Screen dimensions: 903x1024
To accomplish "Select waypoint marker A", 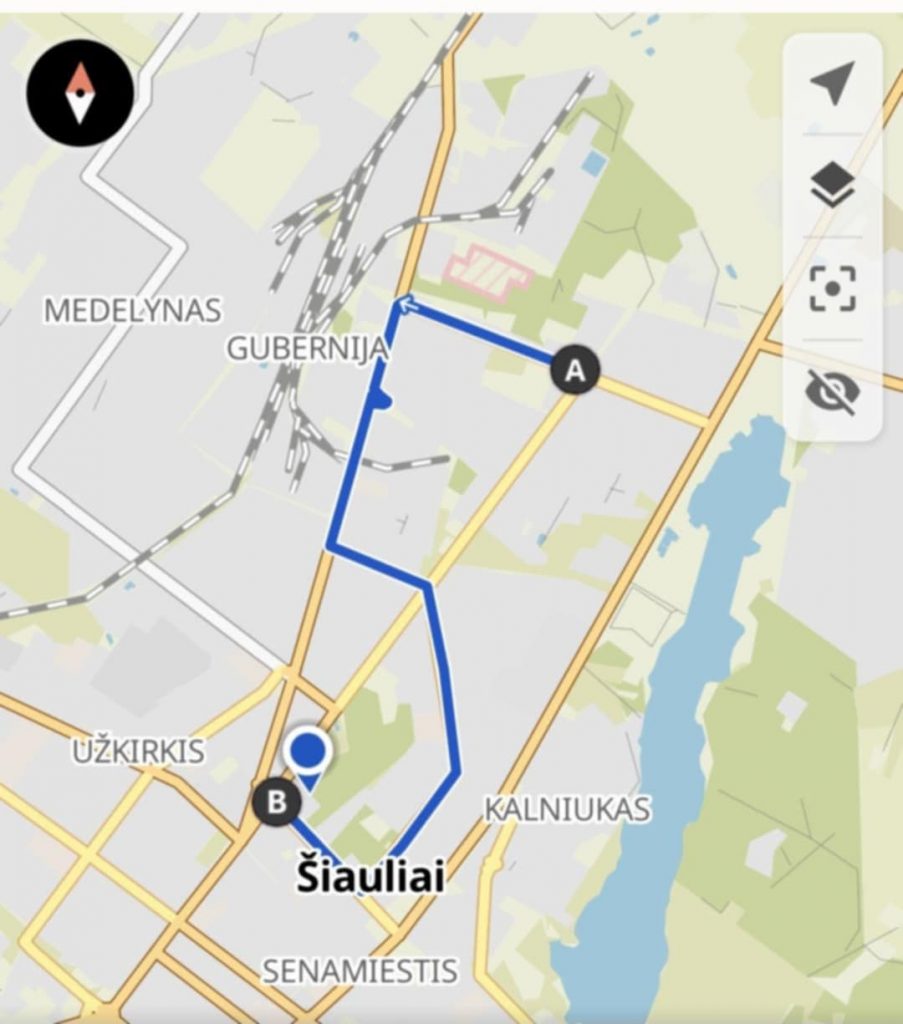I will coord(574,371).
